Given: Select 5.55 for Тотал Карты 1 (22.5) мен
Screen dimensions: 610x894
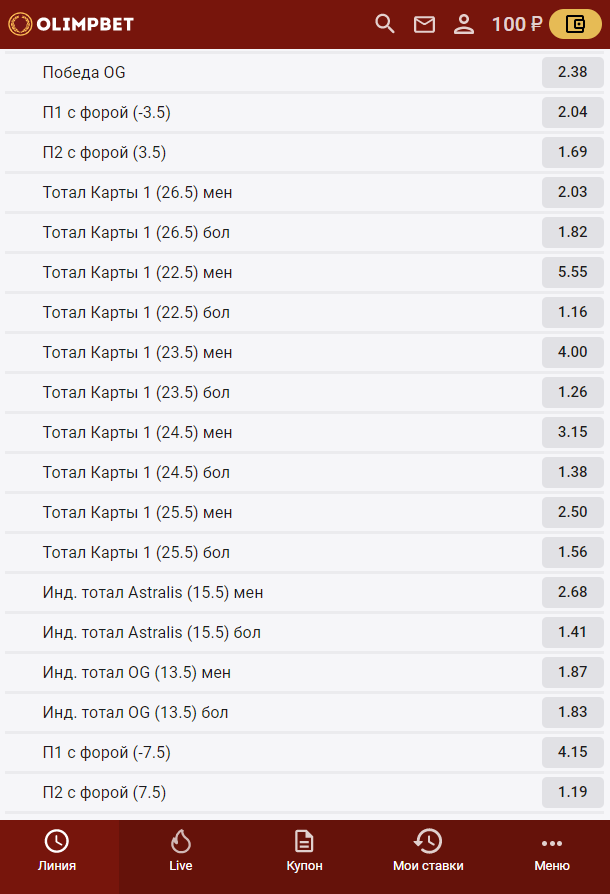Looking at the screenshot, I should tap(572, 272).
